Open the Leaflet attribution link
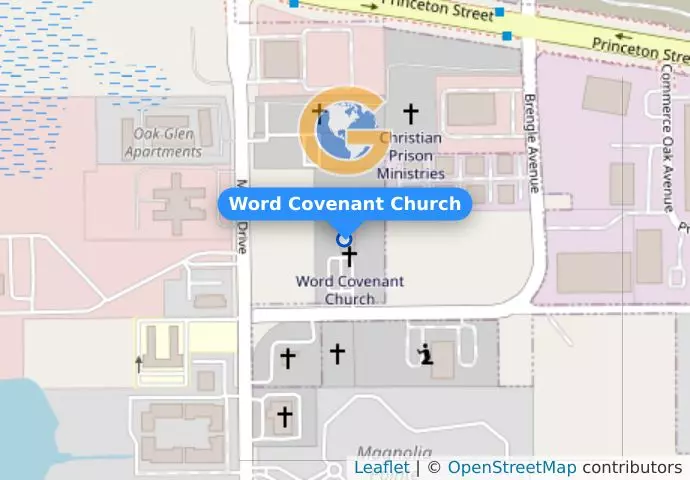 point(381,467)
